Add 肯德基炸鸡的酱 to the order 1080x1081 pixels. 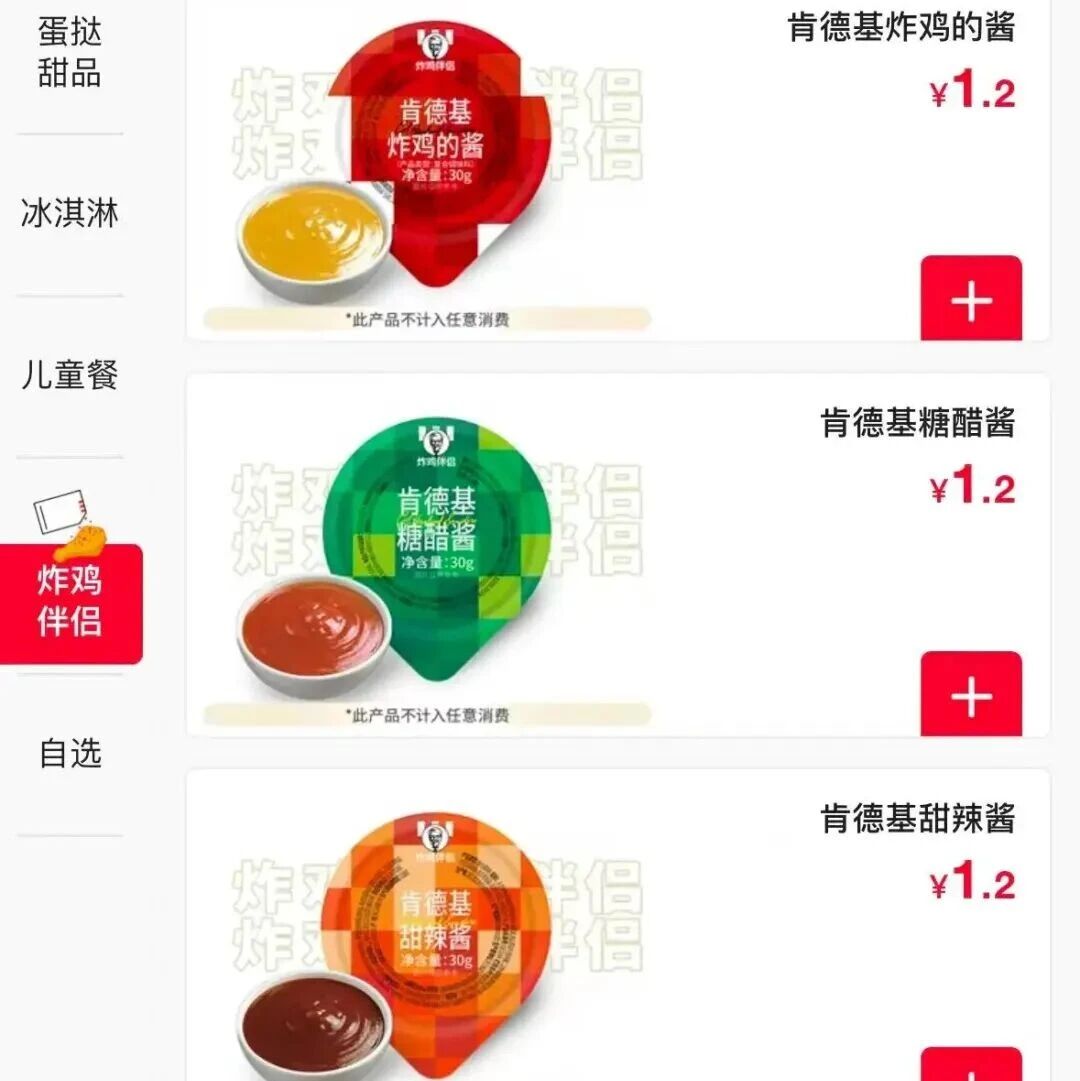click(971, 299)
